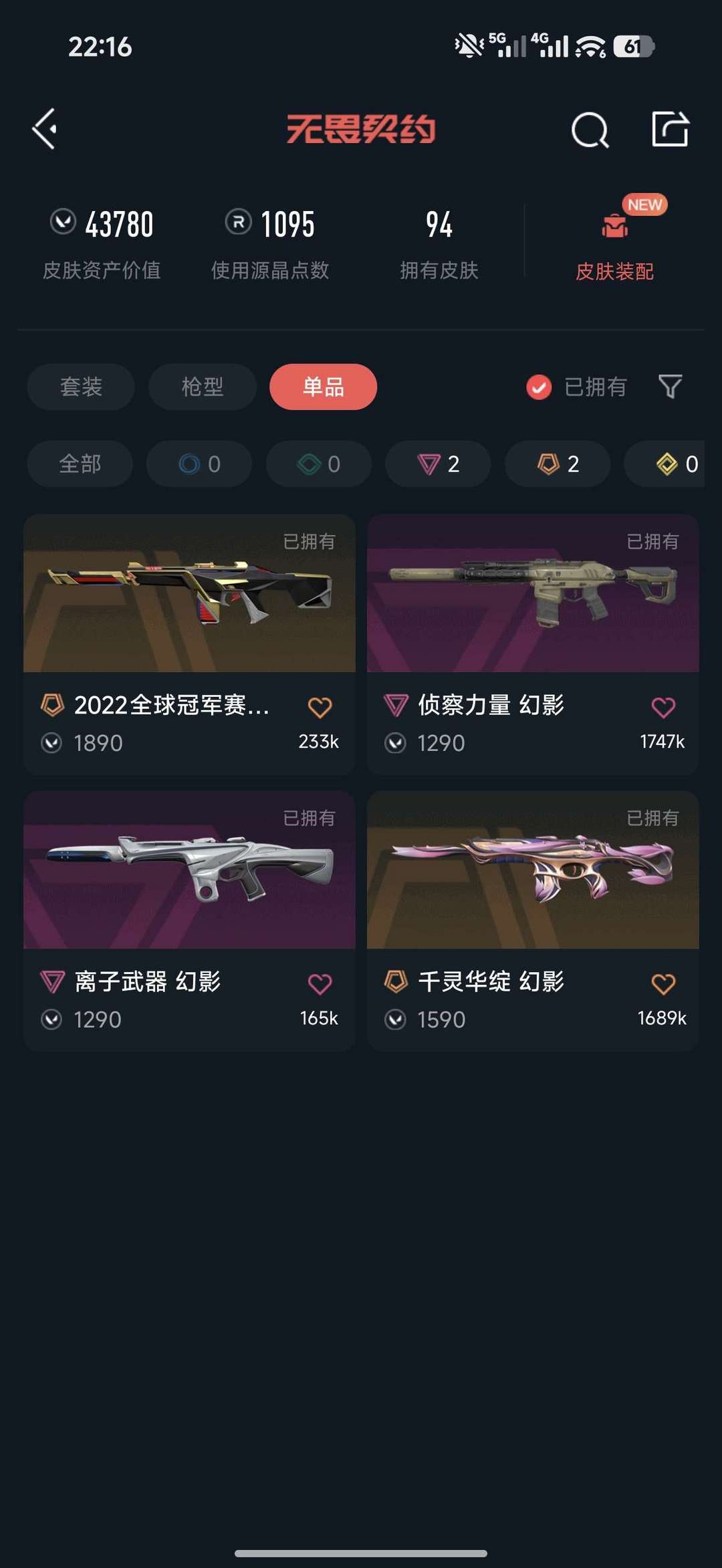Open the funnel filter options

coord(670,387)
